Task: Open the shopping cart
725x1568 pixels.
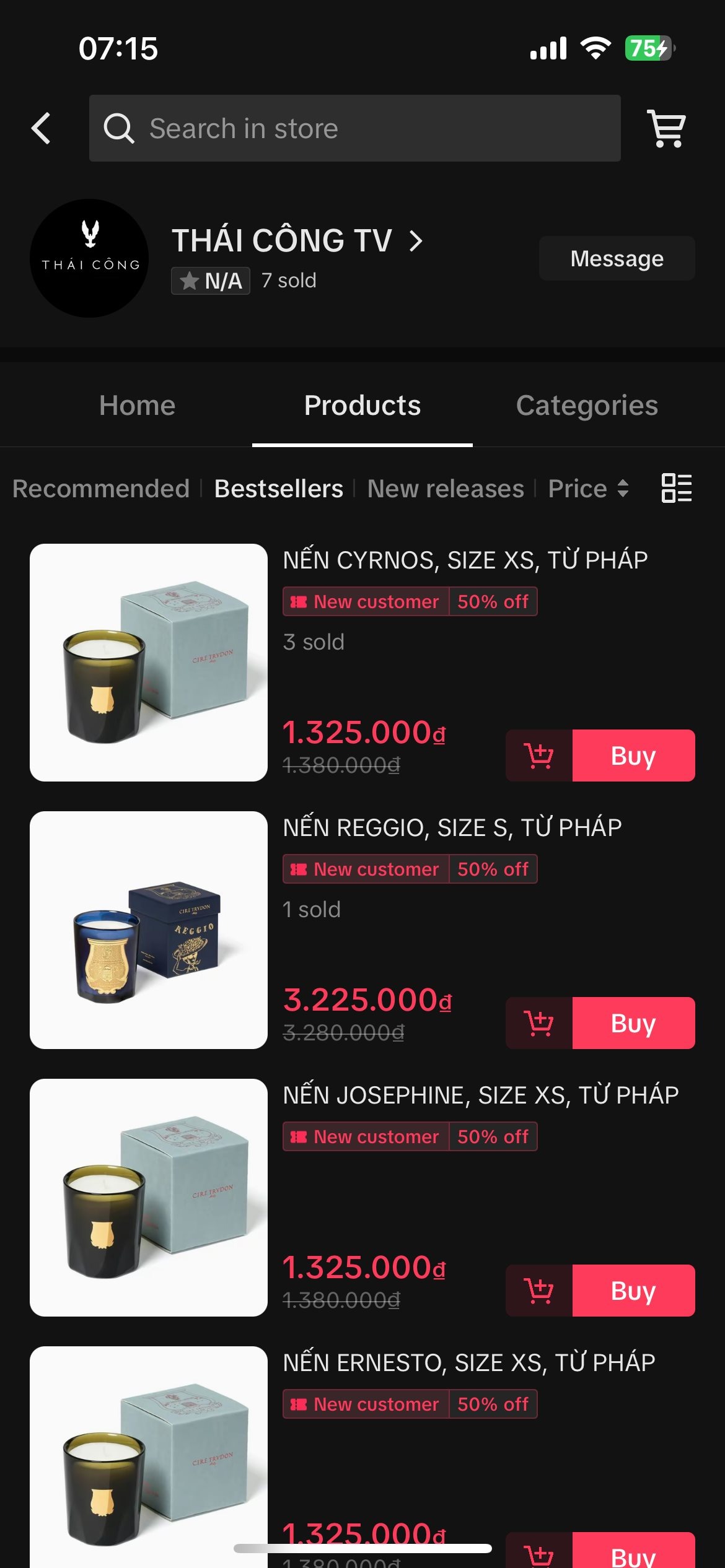Action: [666, 128]
